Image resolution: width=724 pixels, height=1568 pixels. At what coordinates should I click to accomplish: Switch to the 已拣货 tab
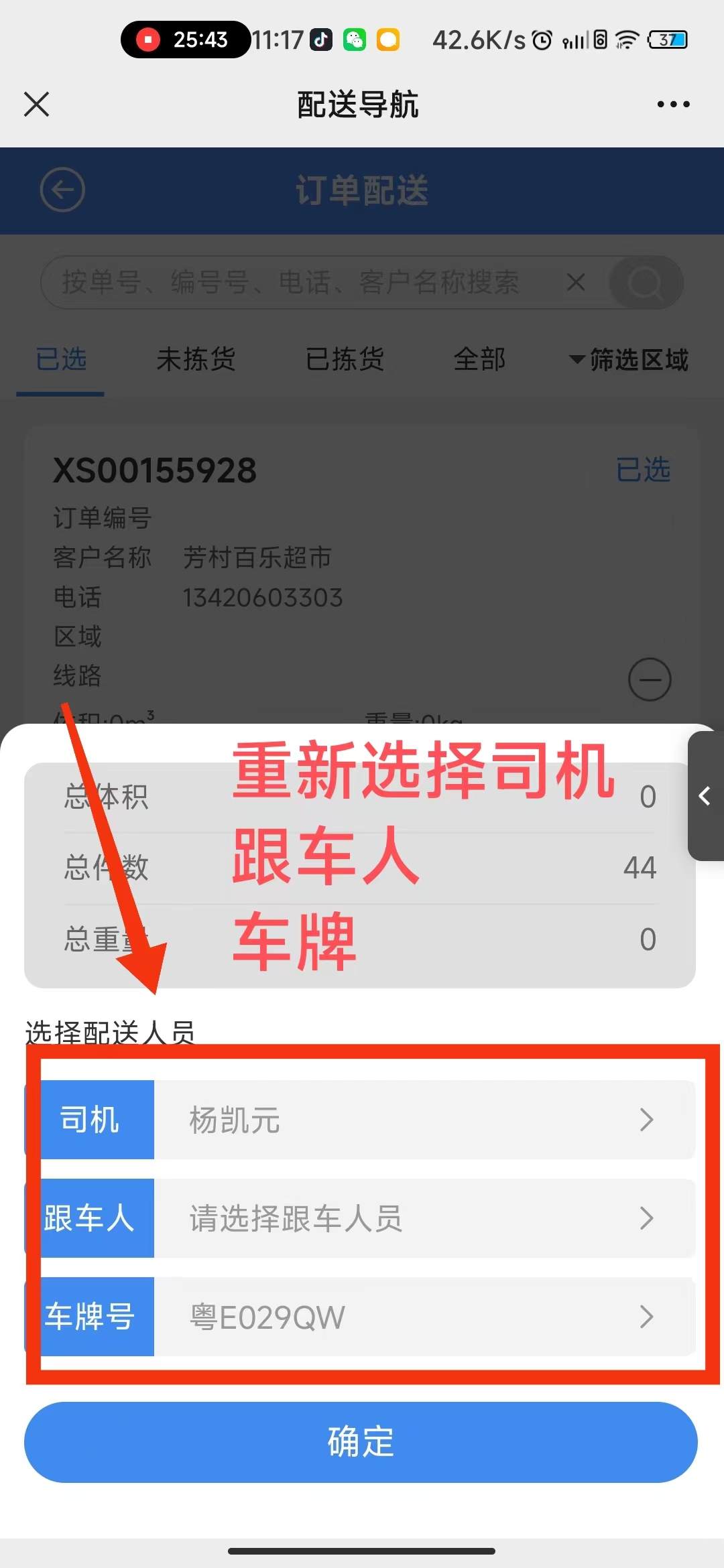[x=345, y=360]
